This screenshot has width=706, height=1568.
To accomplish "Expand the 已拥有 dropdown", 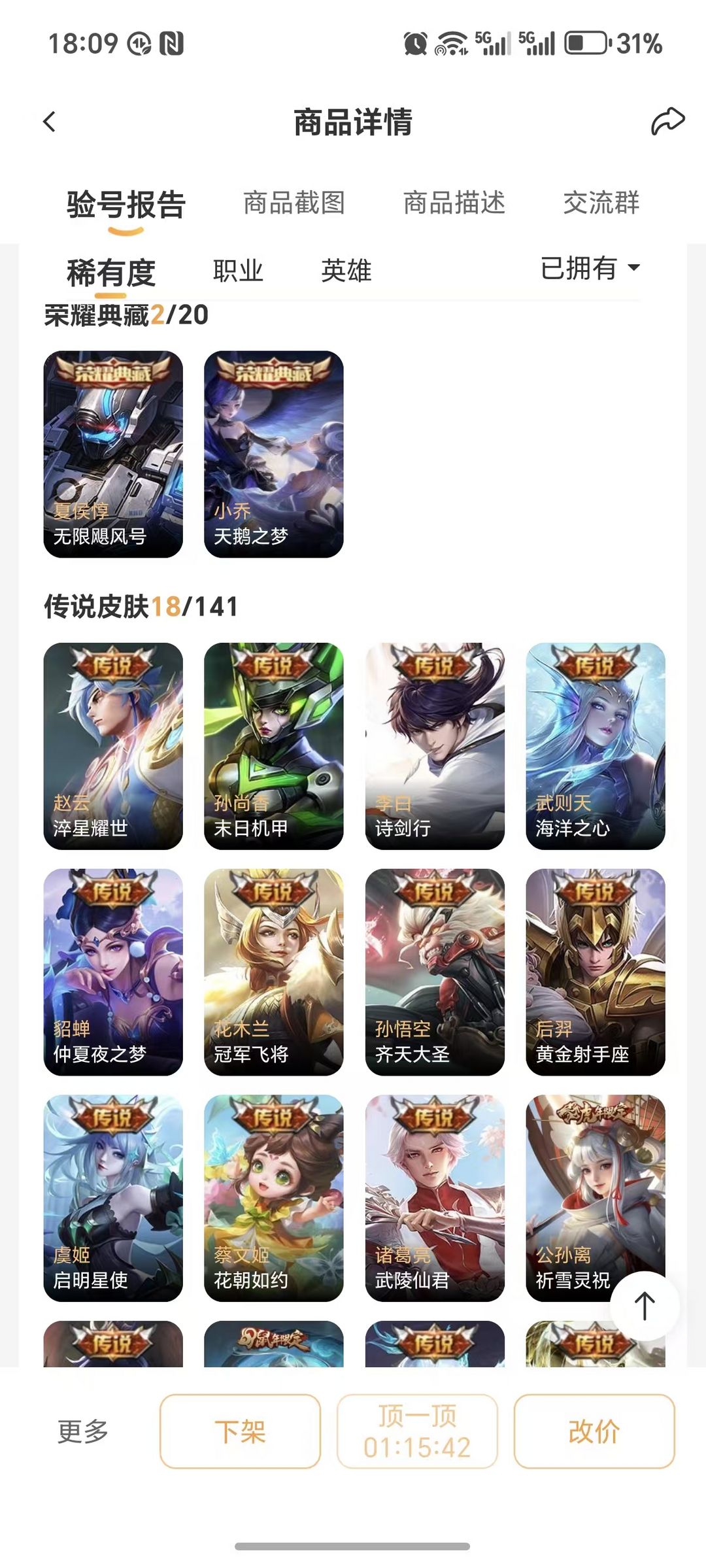I will tap(590, 268).
